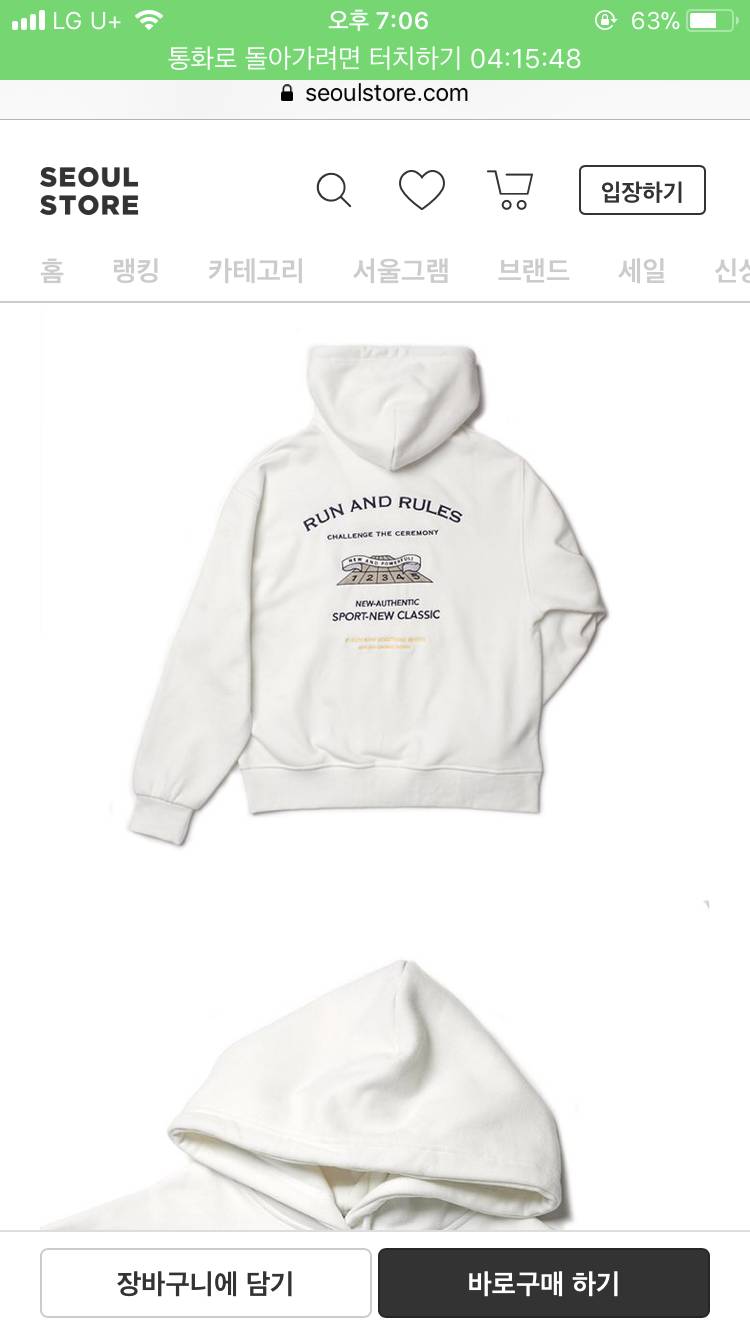Viewport: 750px width, 1334px height.
Task: Switch to the 홈 tab
Action: [52, 270]
